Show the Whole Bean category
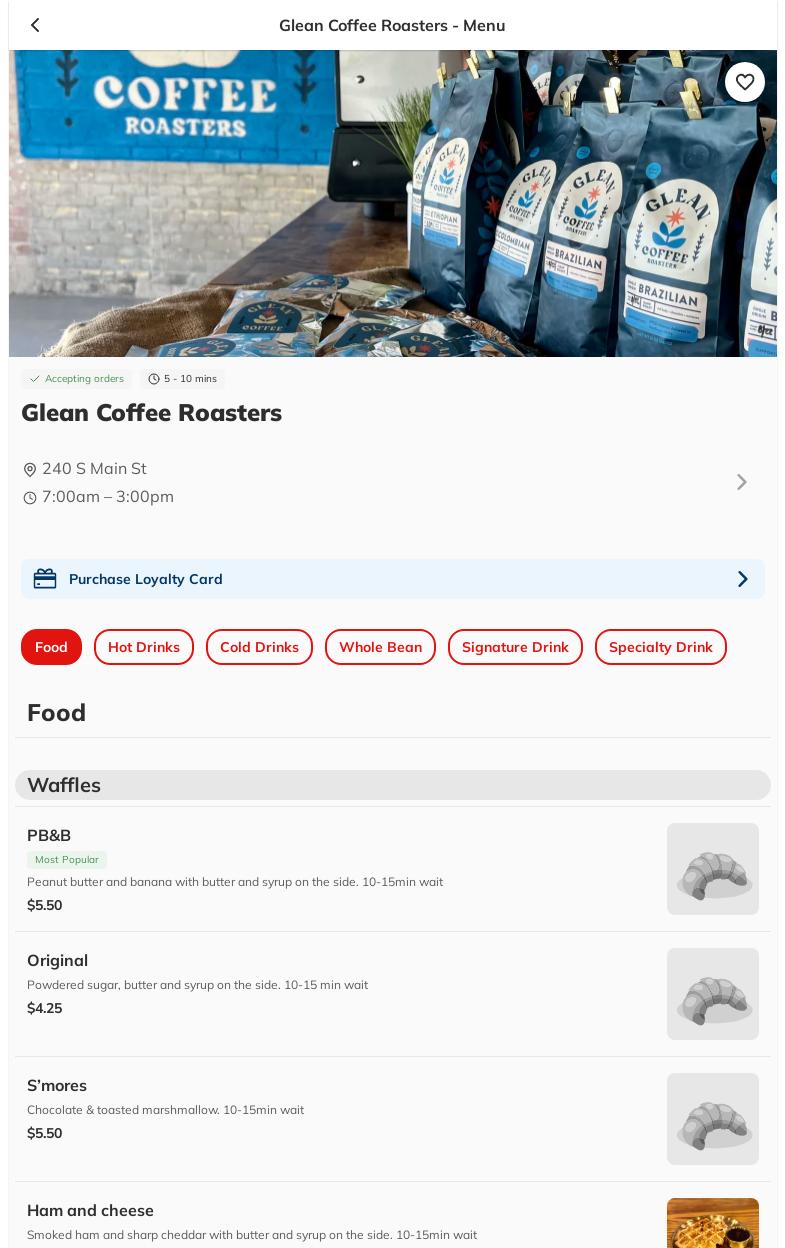 click(380, 647)
